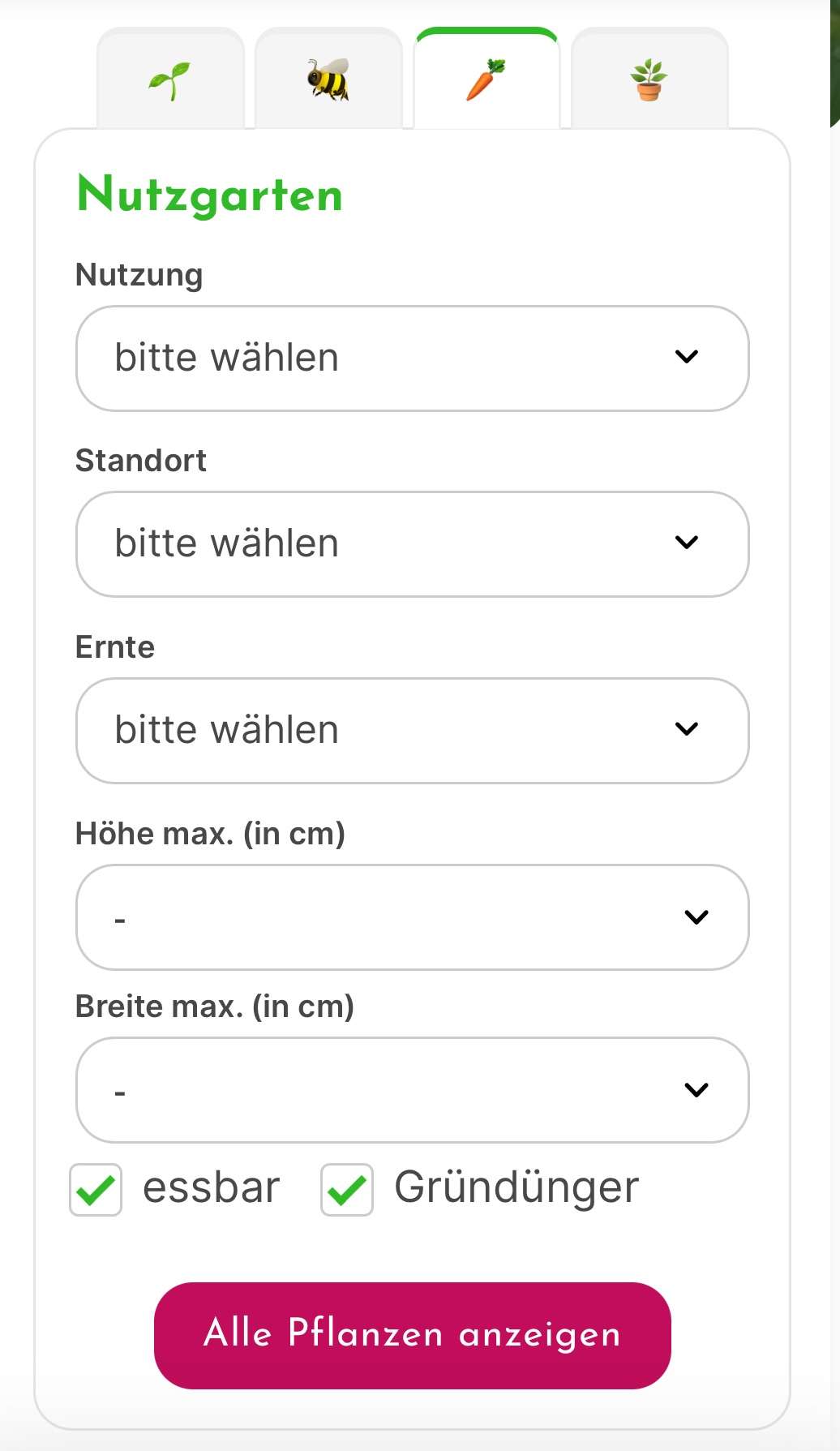Screen dimensions: 840x1451
Task: Select the carrot Nutzgarten tab
Action: click(x=486, y=79)
